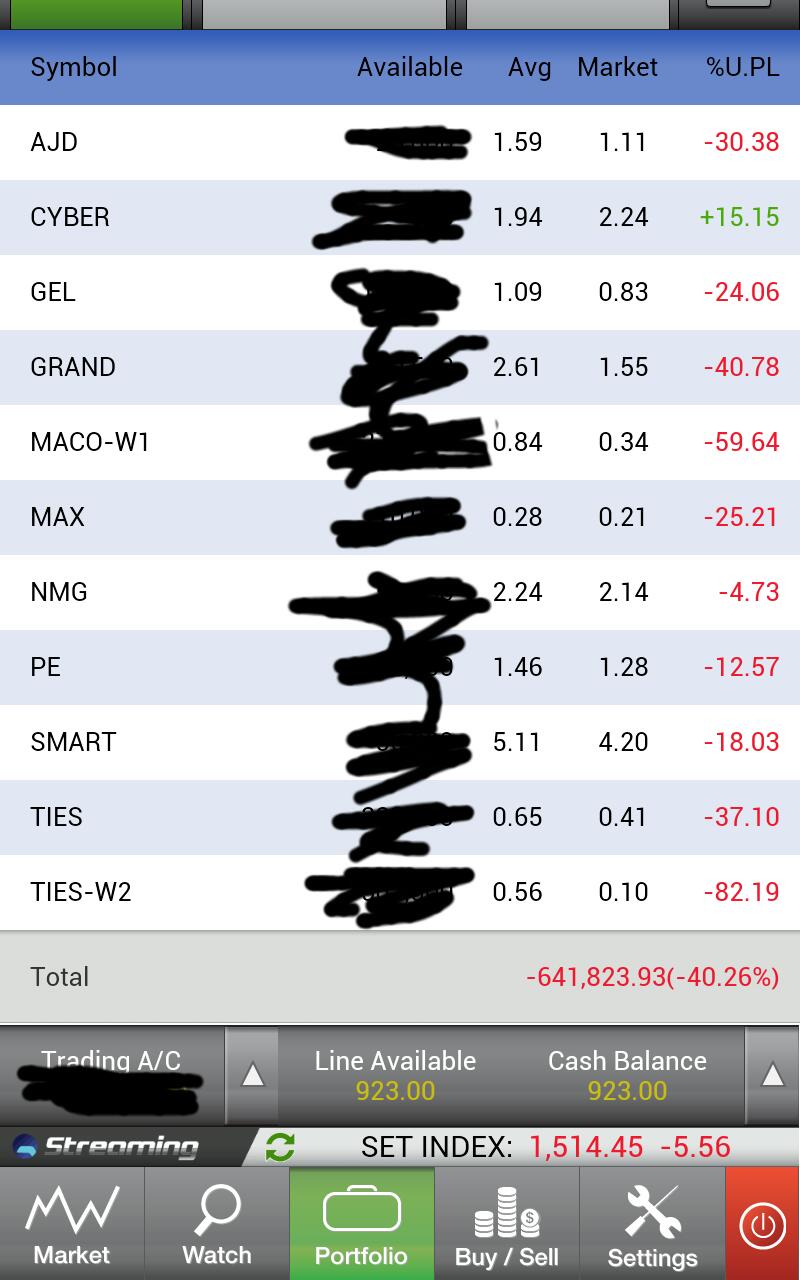Open the Settings tab

coord(652,1223)
